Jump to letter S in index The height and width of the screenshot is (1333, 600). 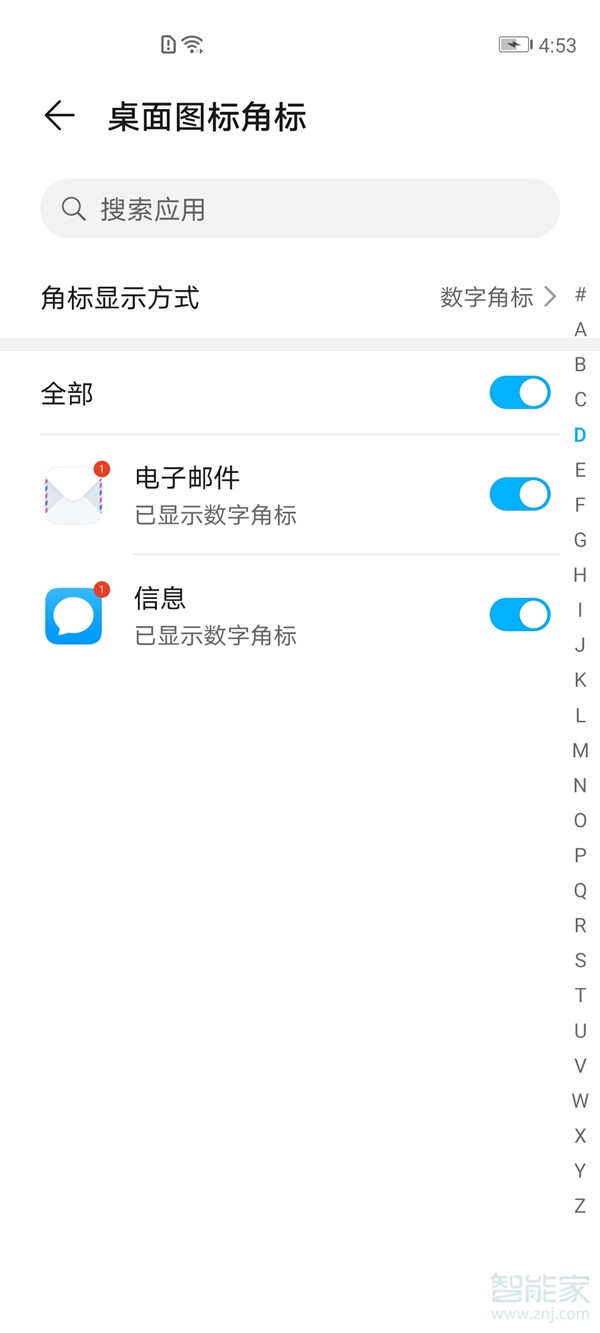click(x=580, y=961)
